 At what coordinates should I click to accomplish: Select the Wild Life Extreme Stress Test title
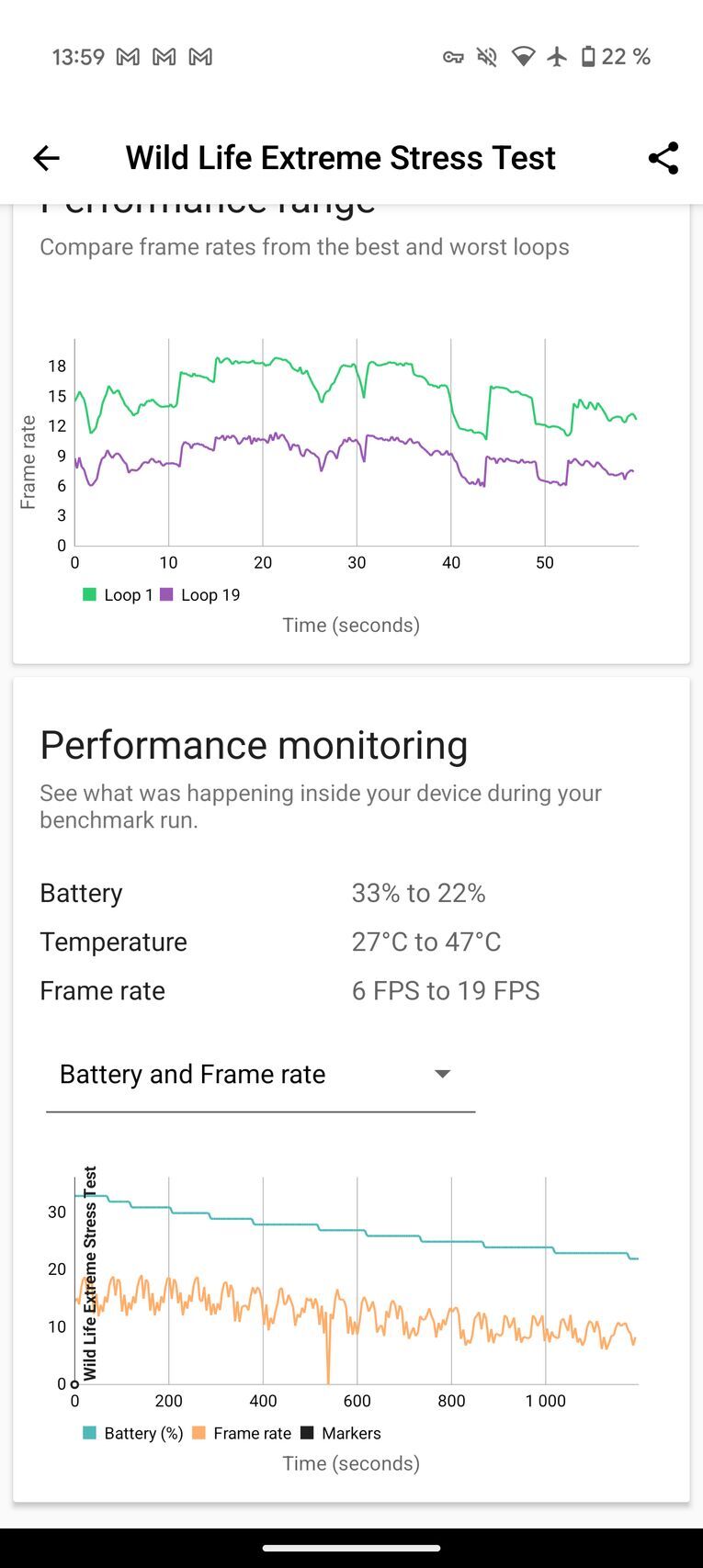click(341, 157)
